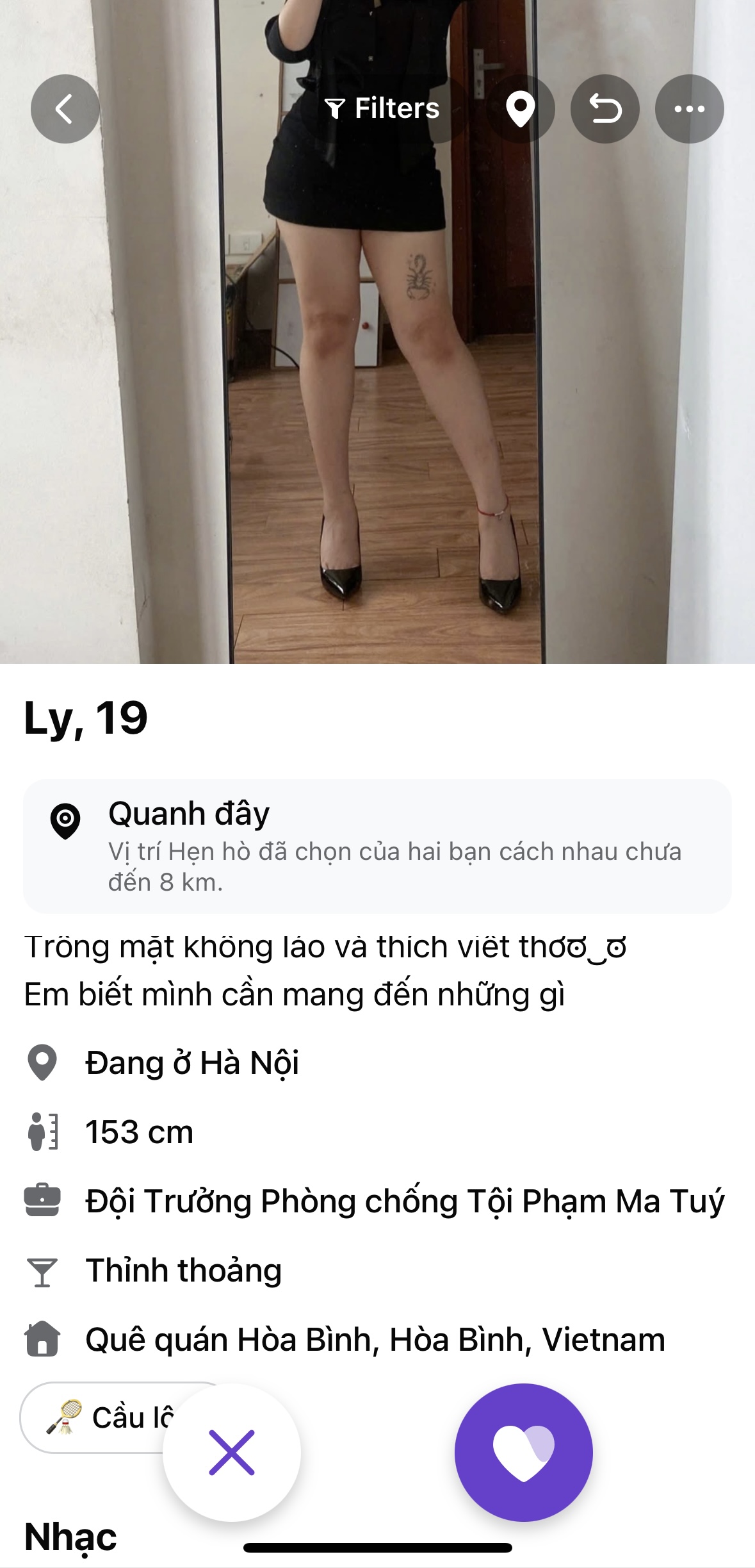Screen dimensions: 755x1568
Task: Open the Filters options
Action: pos(382,109)
